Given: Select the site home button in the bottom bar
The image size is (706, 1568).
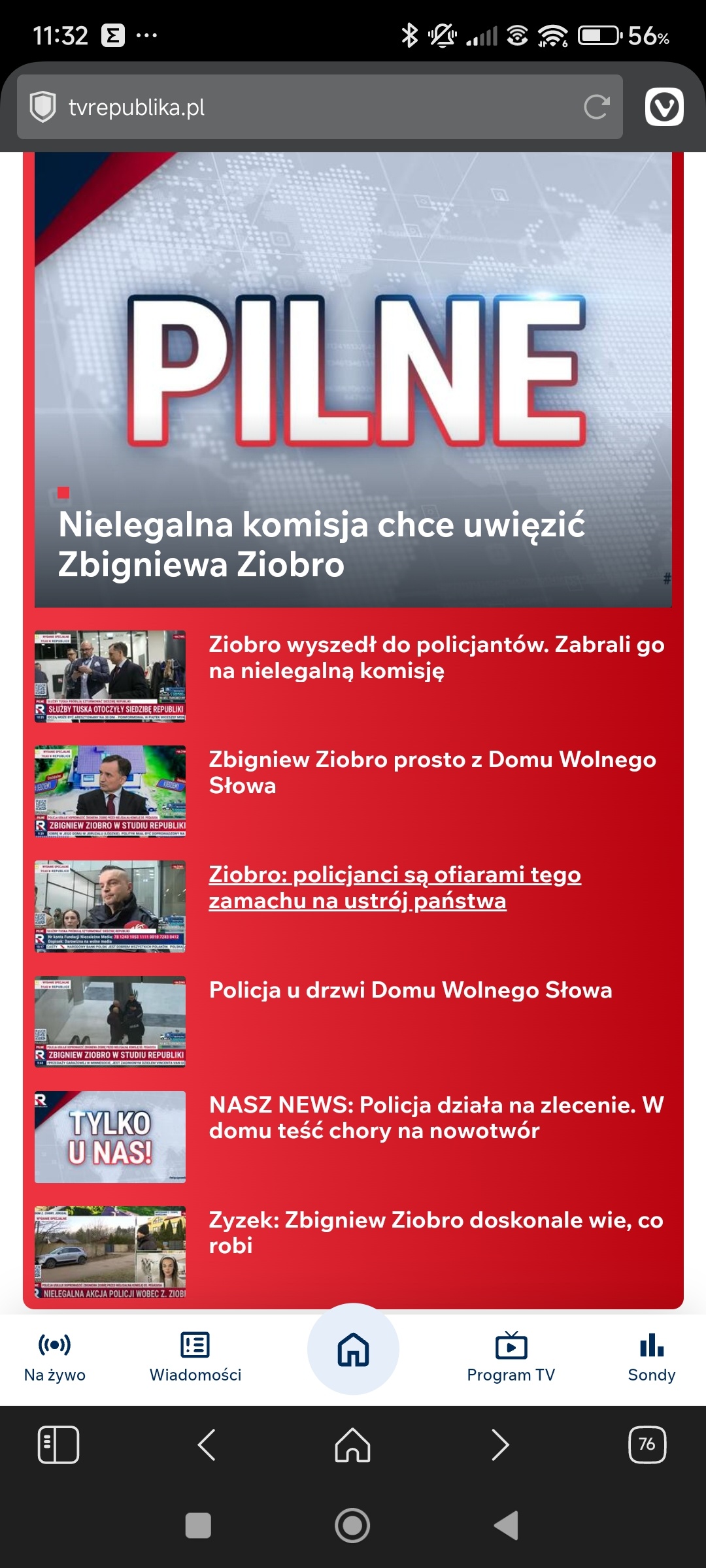Looking at the screenshot, I should point(353,1350).
